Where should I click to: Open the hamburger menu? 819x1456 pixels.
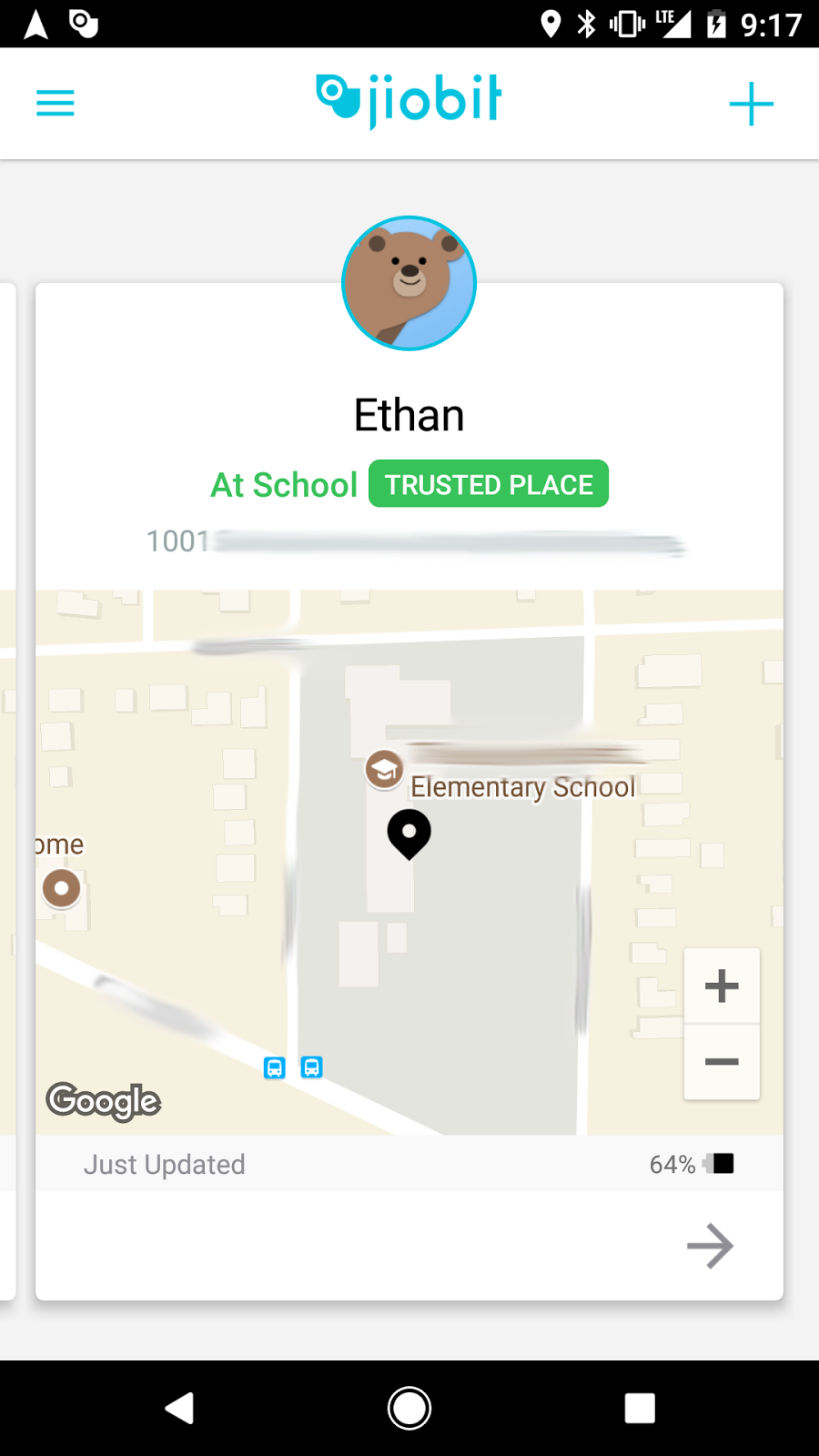point(55,103)
